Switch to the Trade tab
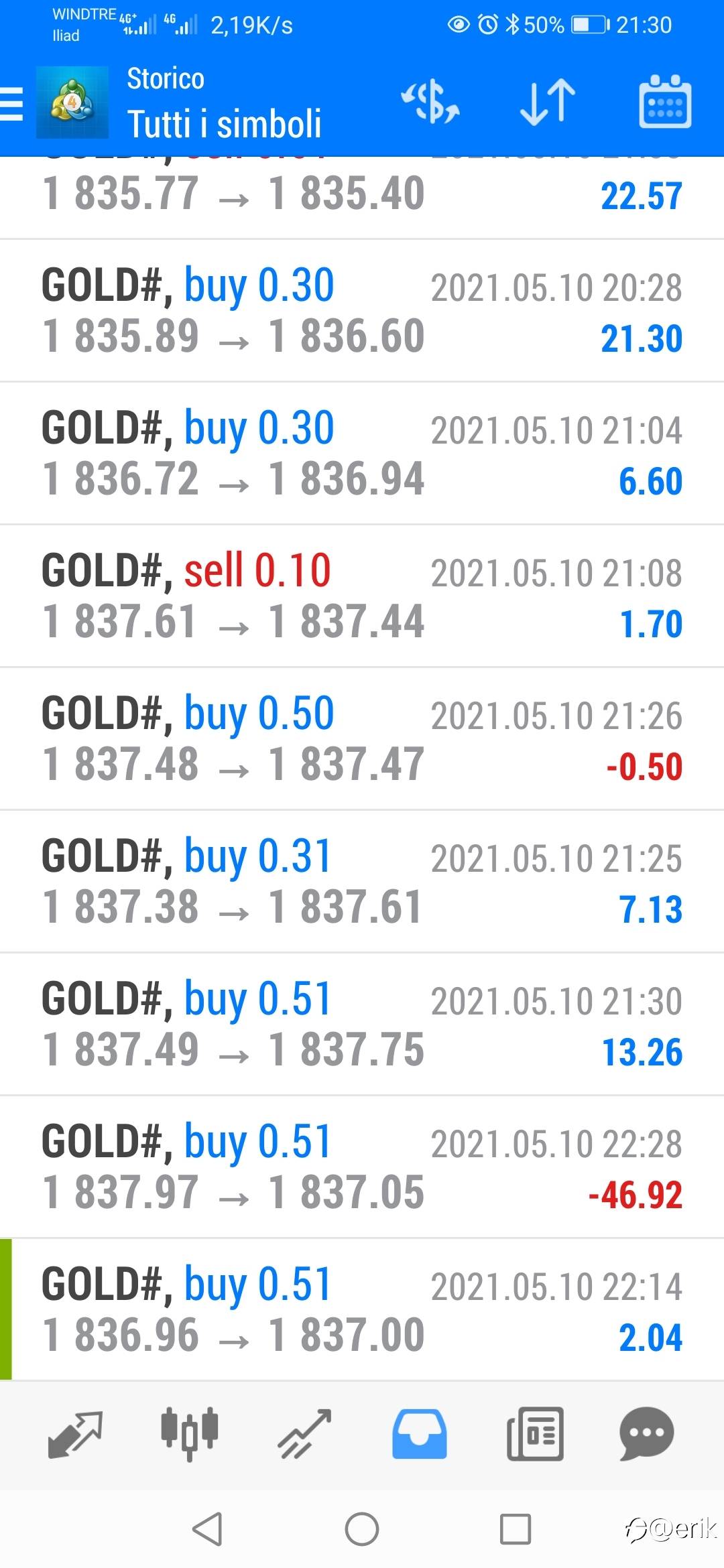Image resolution: width=724 pixels, height=1568 pixels. coord(305,1434)
